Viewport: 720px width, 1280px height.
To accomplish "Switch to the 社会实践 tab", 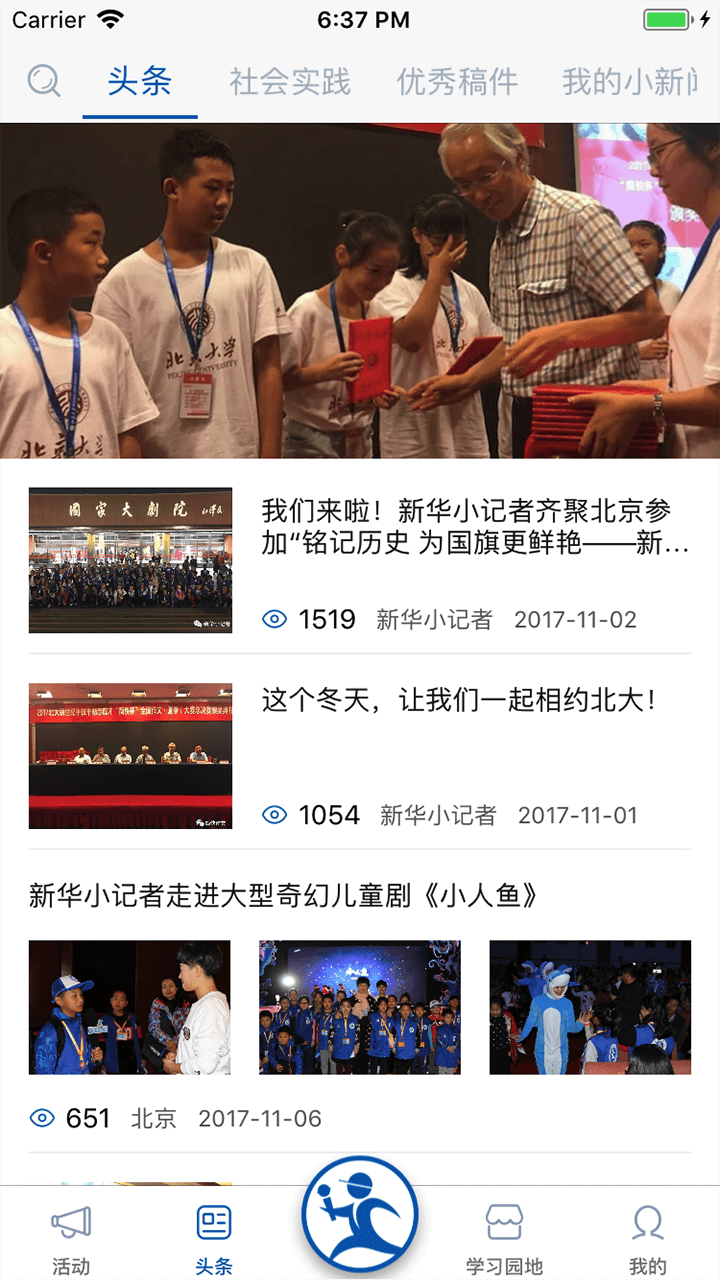I will 290,81.
